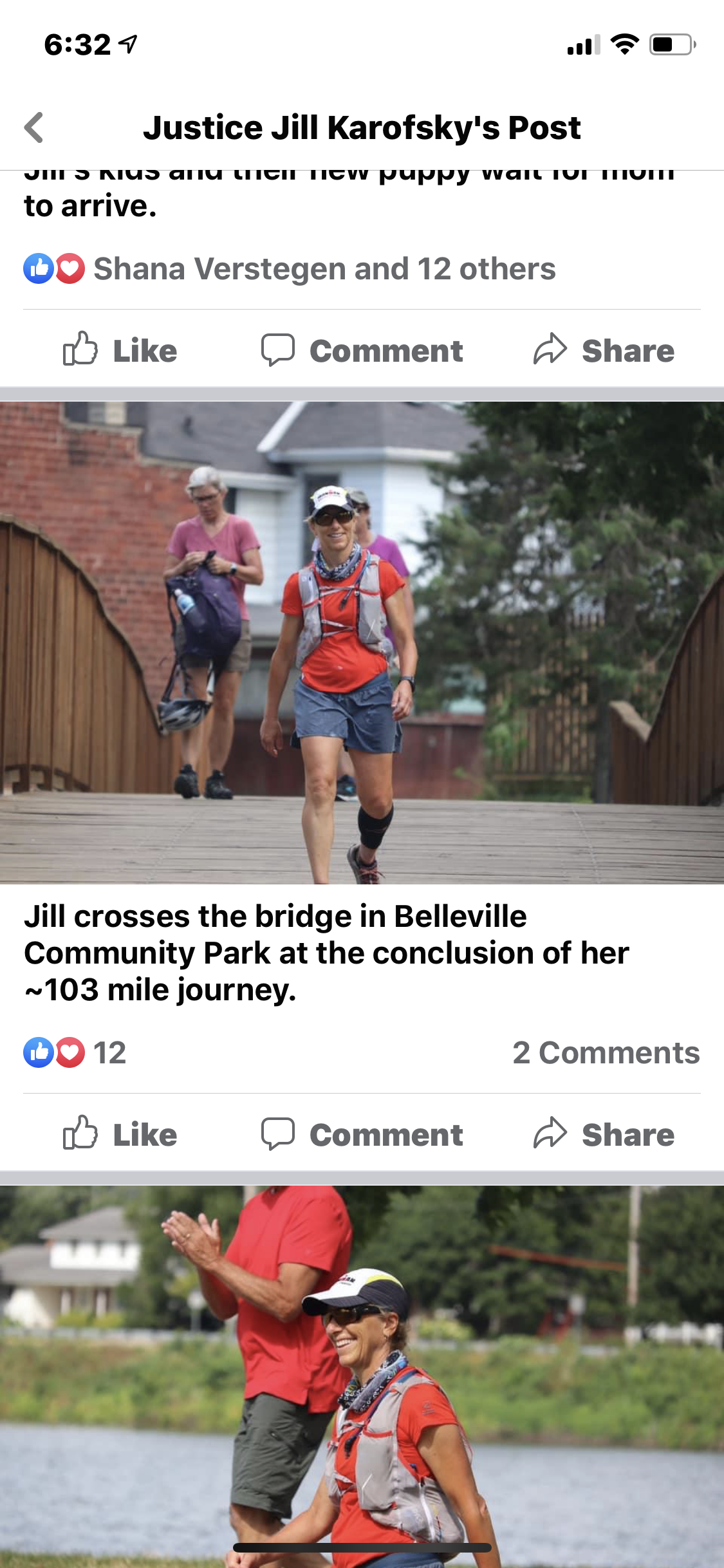Screen dimensions: 724x1568
Task: Share the Belleville bridge photo
Action: pos(604,1134)
